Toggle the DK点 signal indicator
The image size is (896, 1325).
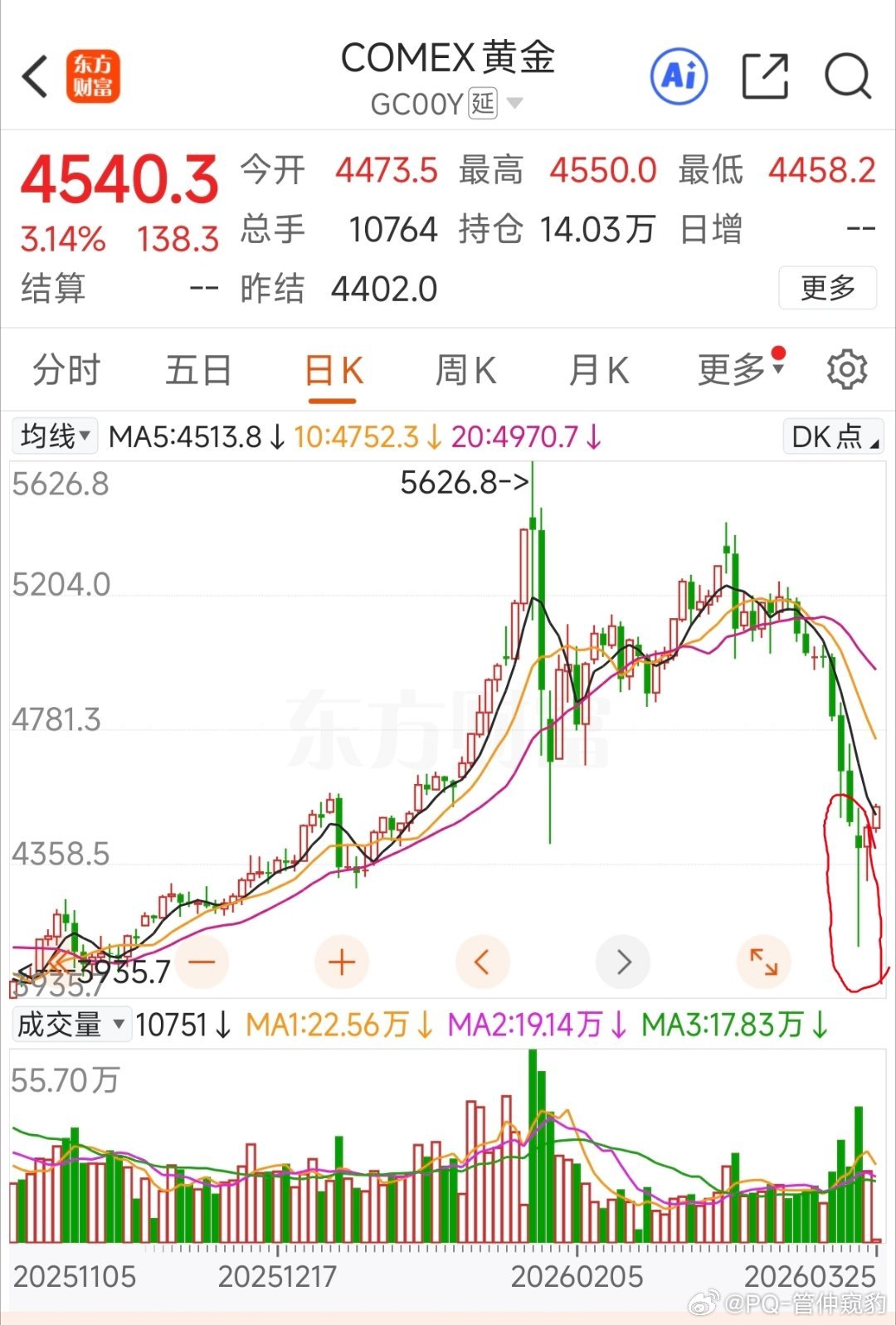(831, 434)
